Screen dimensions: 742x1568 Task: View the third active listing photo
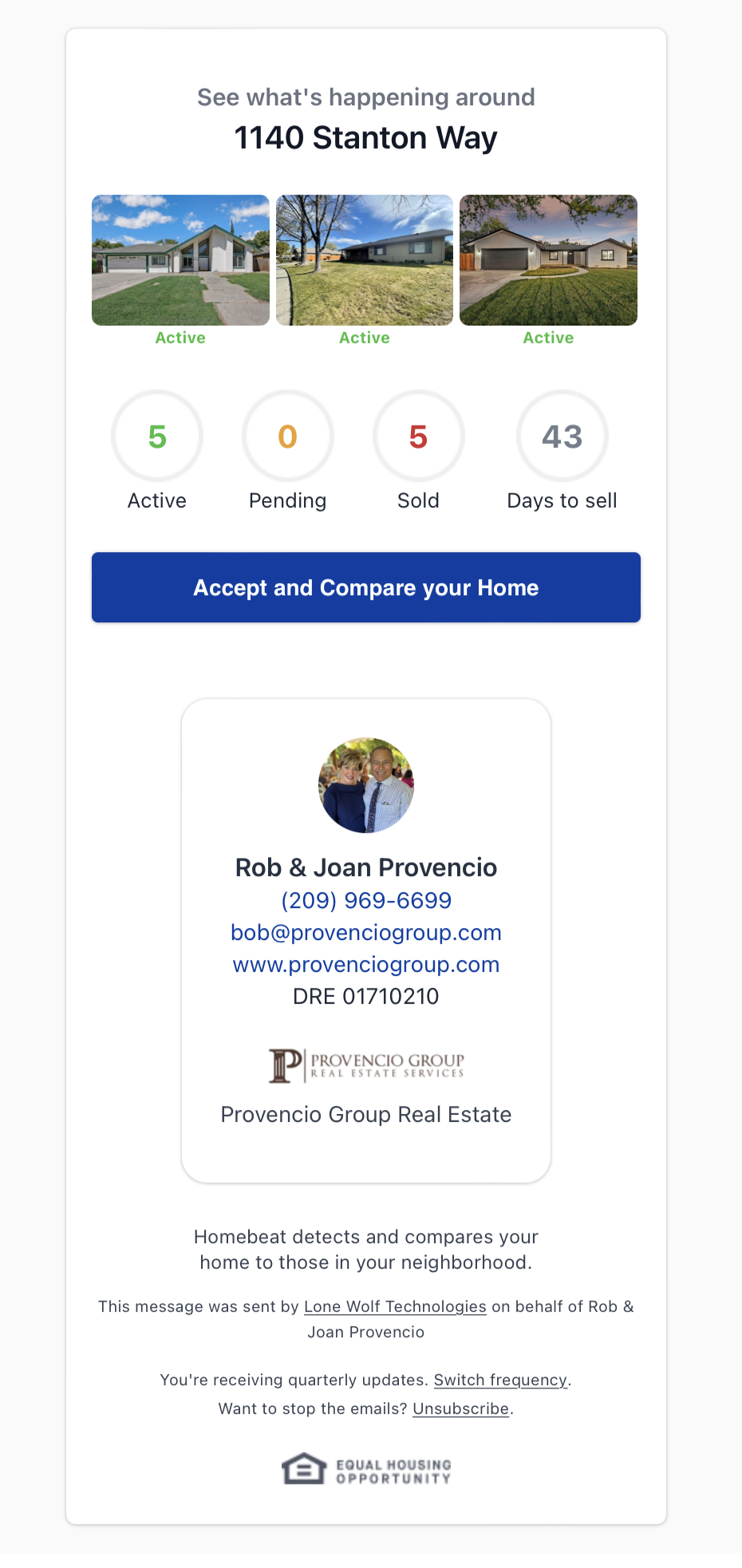[548, 260]
